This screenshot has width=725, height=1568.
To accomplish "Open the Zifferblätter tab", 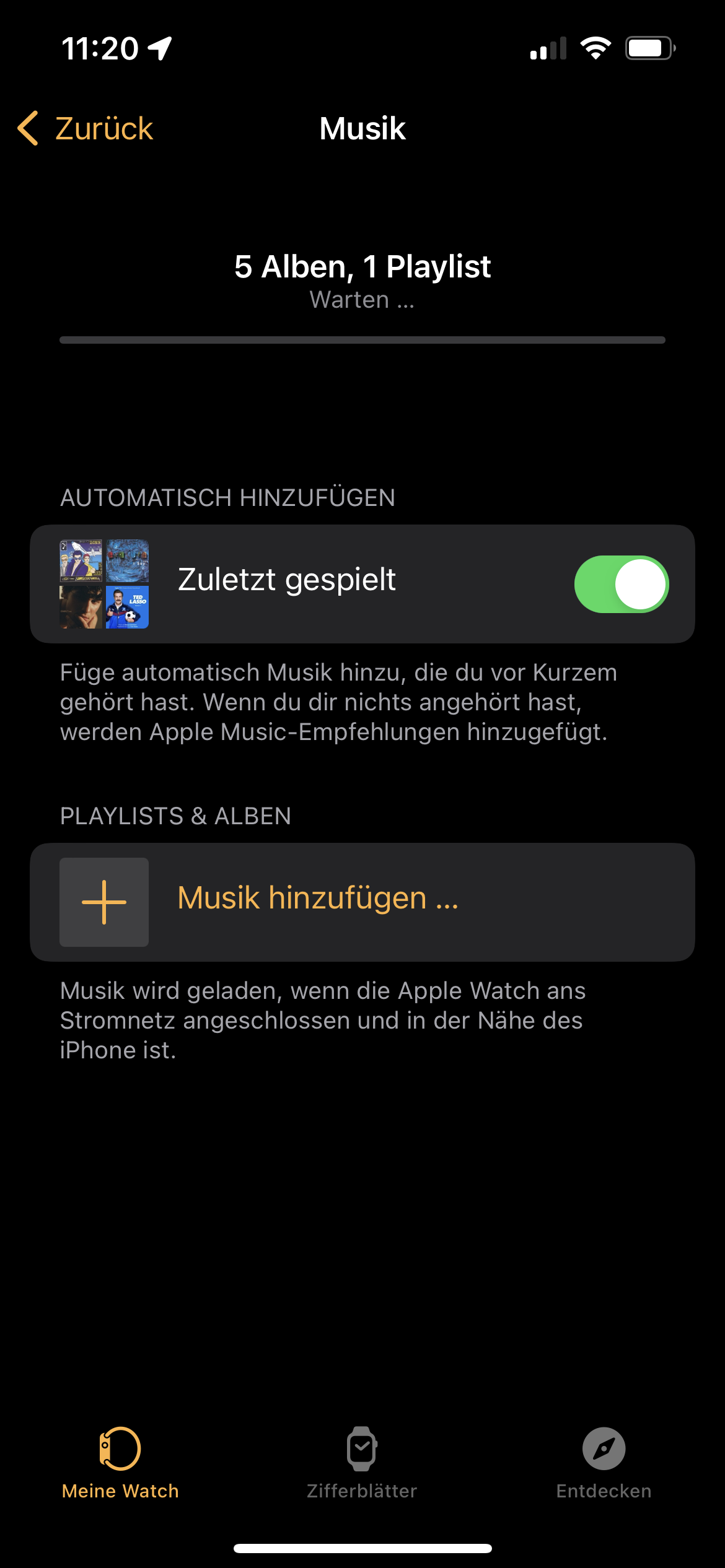I will point(362,1463).
